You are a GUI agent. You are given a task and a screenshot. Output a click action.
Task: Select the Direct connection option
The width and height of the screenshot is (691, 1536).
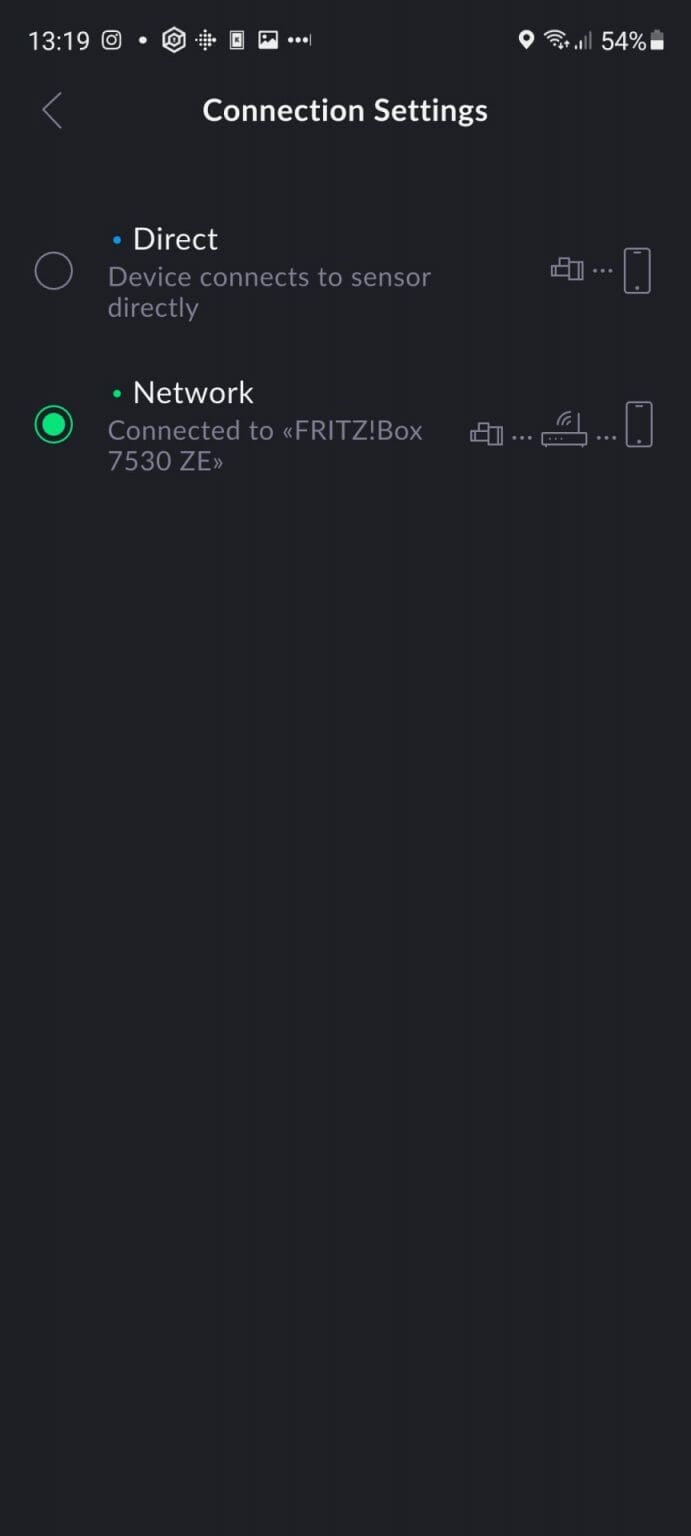(54, 271)
